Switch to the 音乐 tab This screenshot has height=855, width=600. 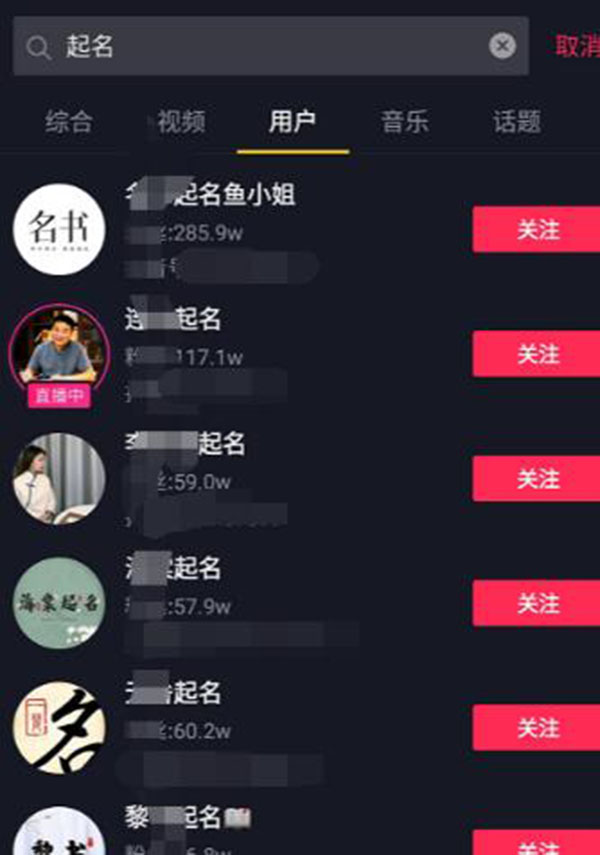[x=404, y=122]
